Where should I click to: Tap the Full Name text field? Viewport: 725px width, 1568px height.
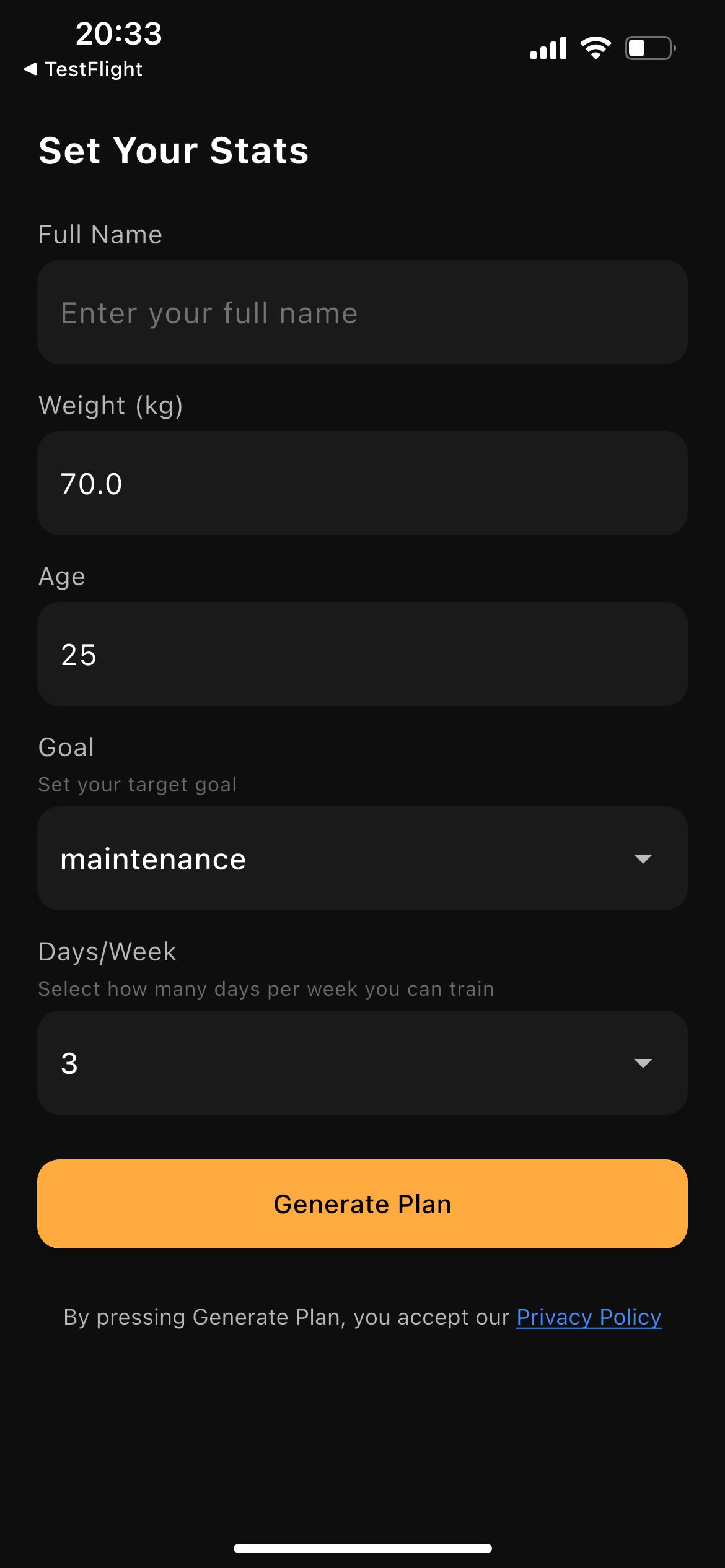362,312
